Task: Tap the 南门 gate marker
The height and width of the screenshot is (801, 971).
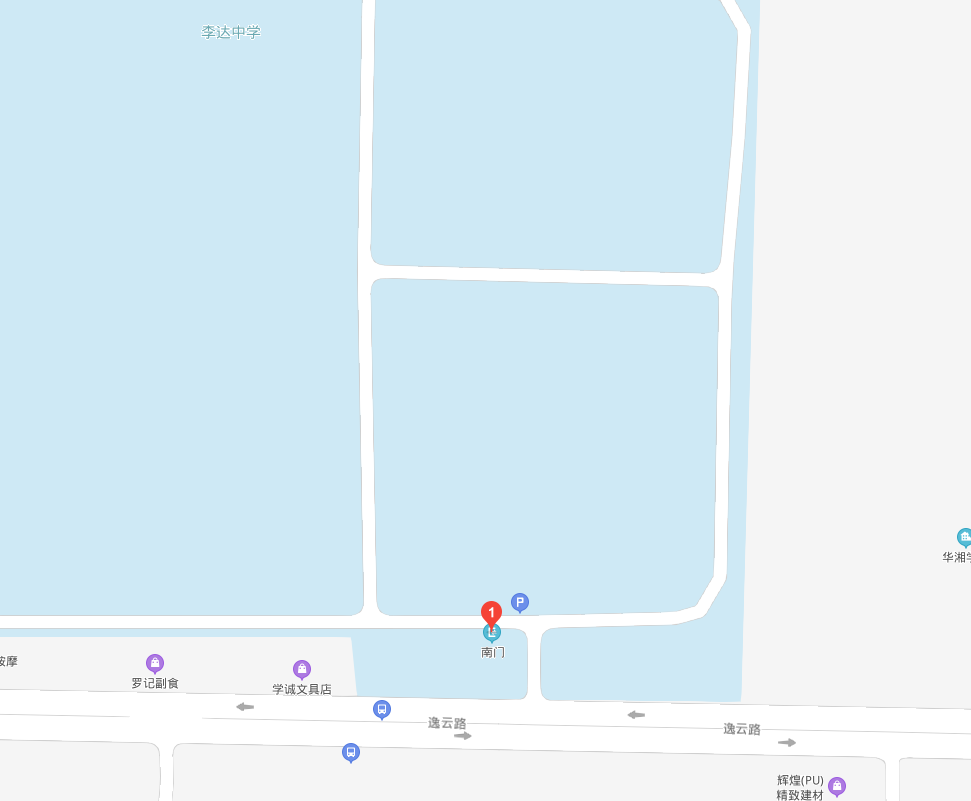Action: pos(491,634)
